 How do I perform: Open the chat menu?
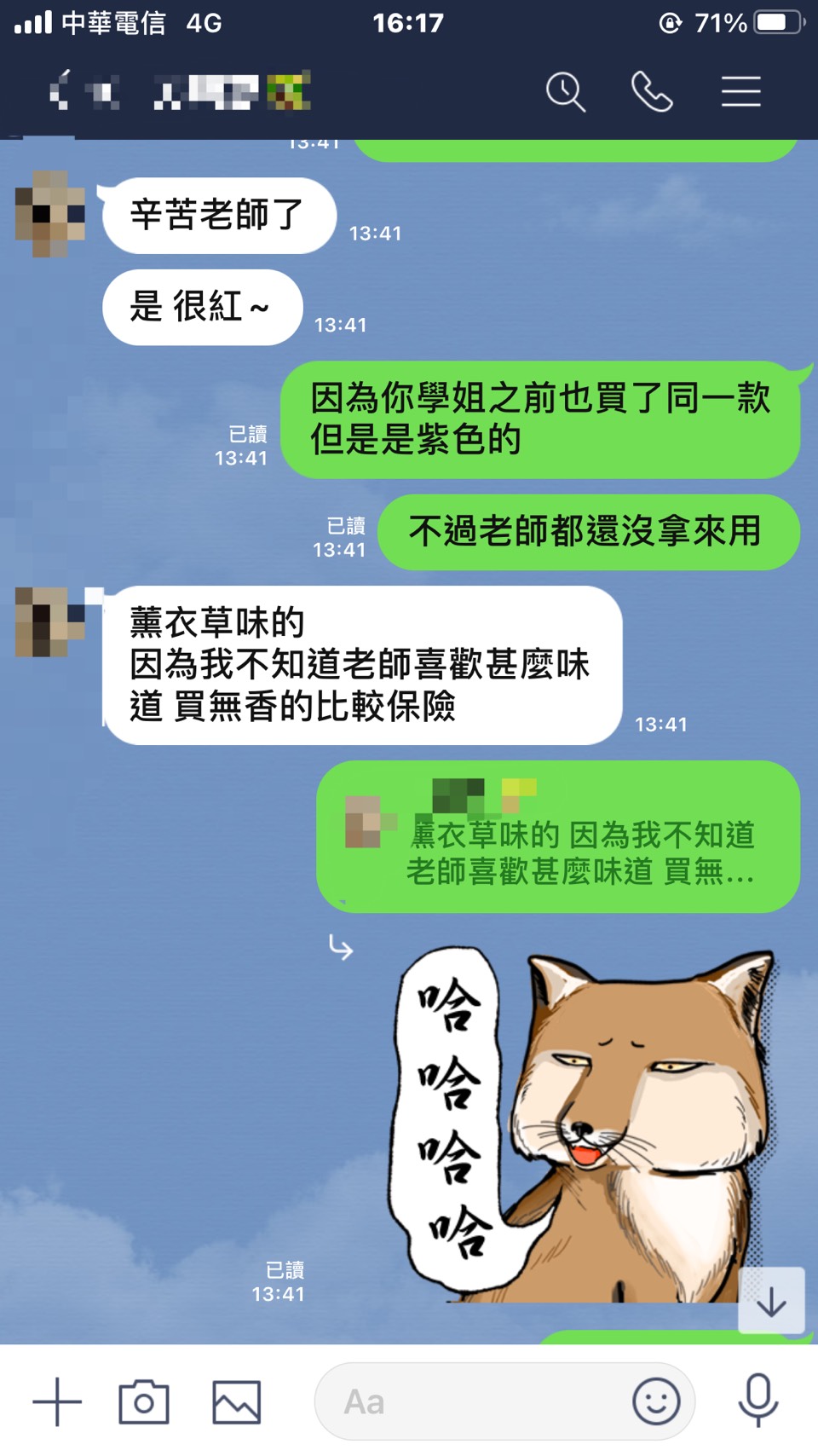click(740, 91)
